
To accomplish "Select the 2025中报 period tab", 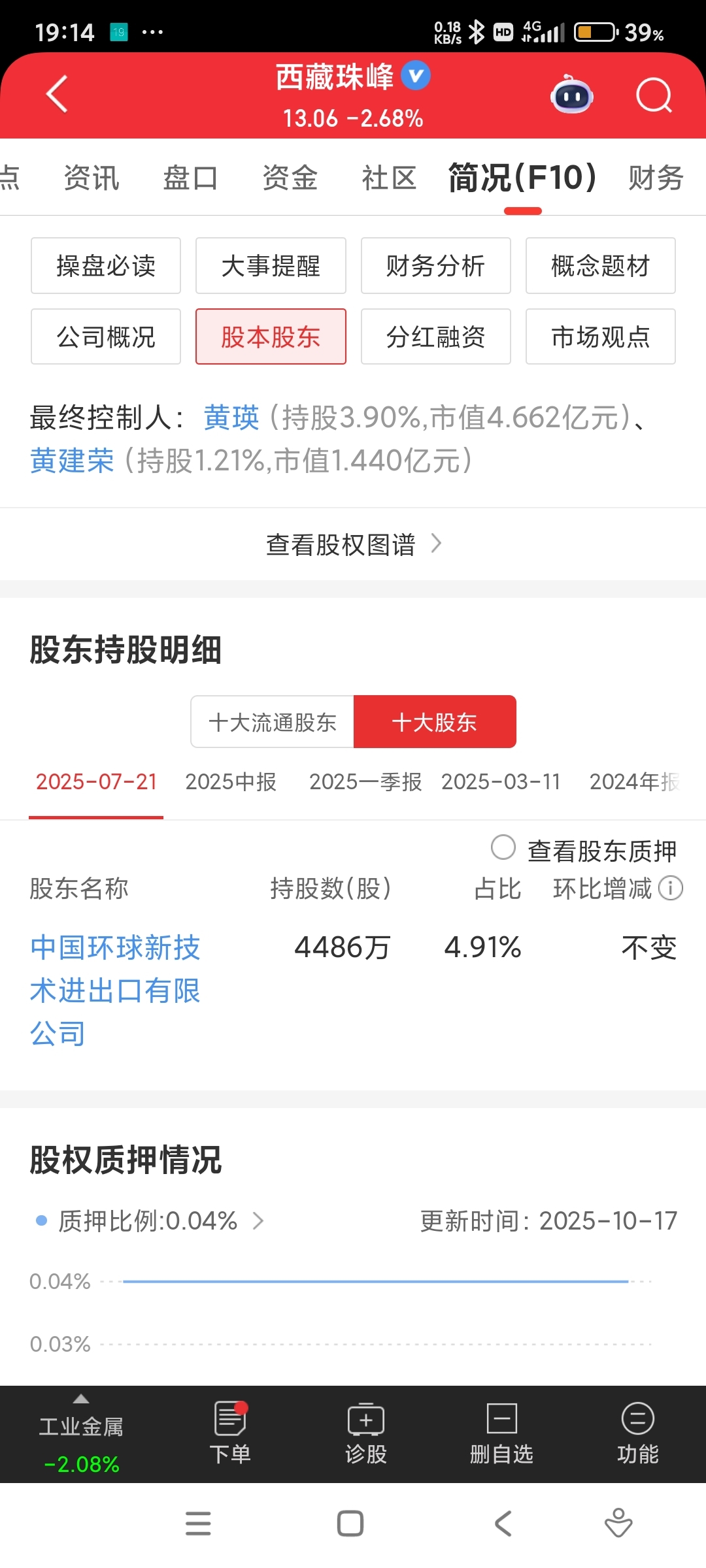I will (231, 781).
